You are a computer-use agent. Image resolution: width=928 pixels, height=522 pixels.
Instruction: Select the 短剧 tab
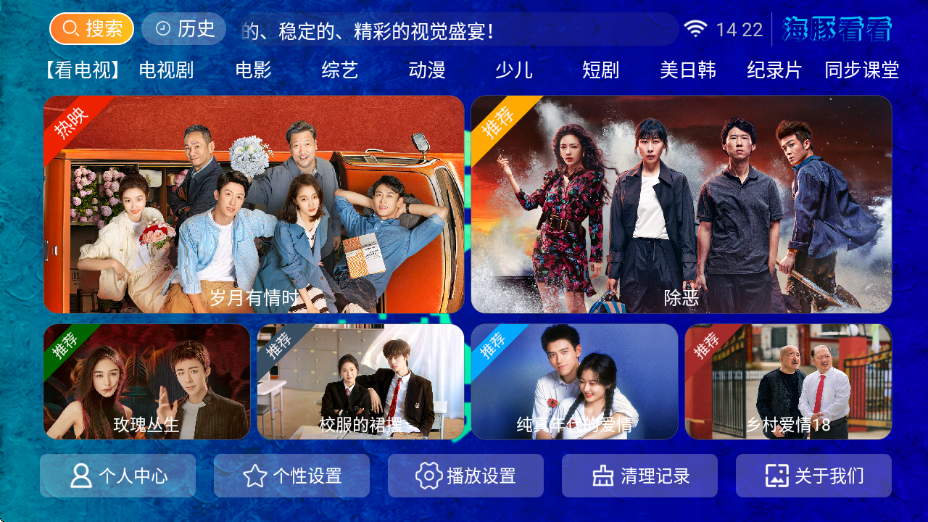click(601, 71)
